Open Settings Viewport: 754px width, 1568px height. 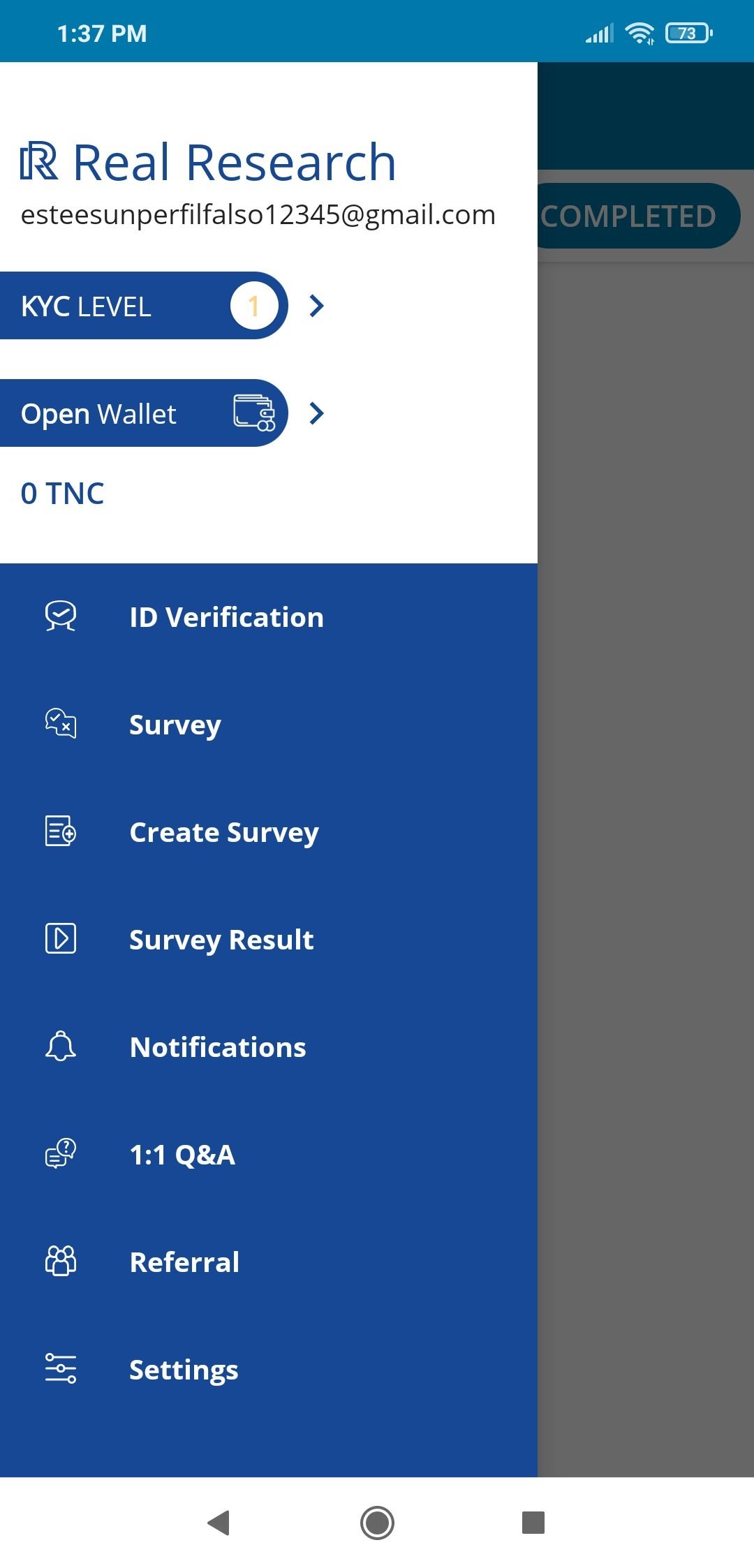click(x=269, y=1370)
